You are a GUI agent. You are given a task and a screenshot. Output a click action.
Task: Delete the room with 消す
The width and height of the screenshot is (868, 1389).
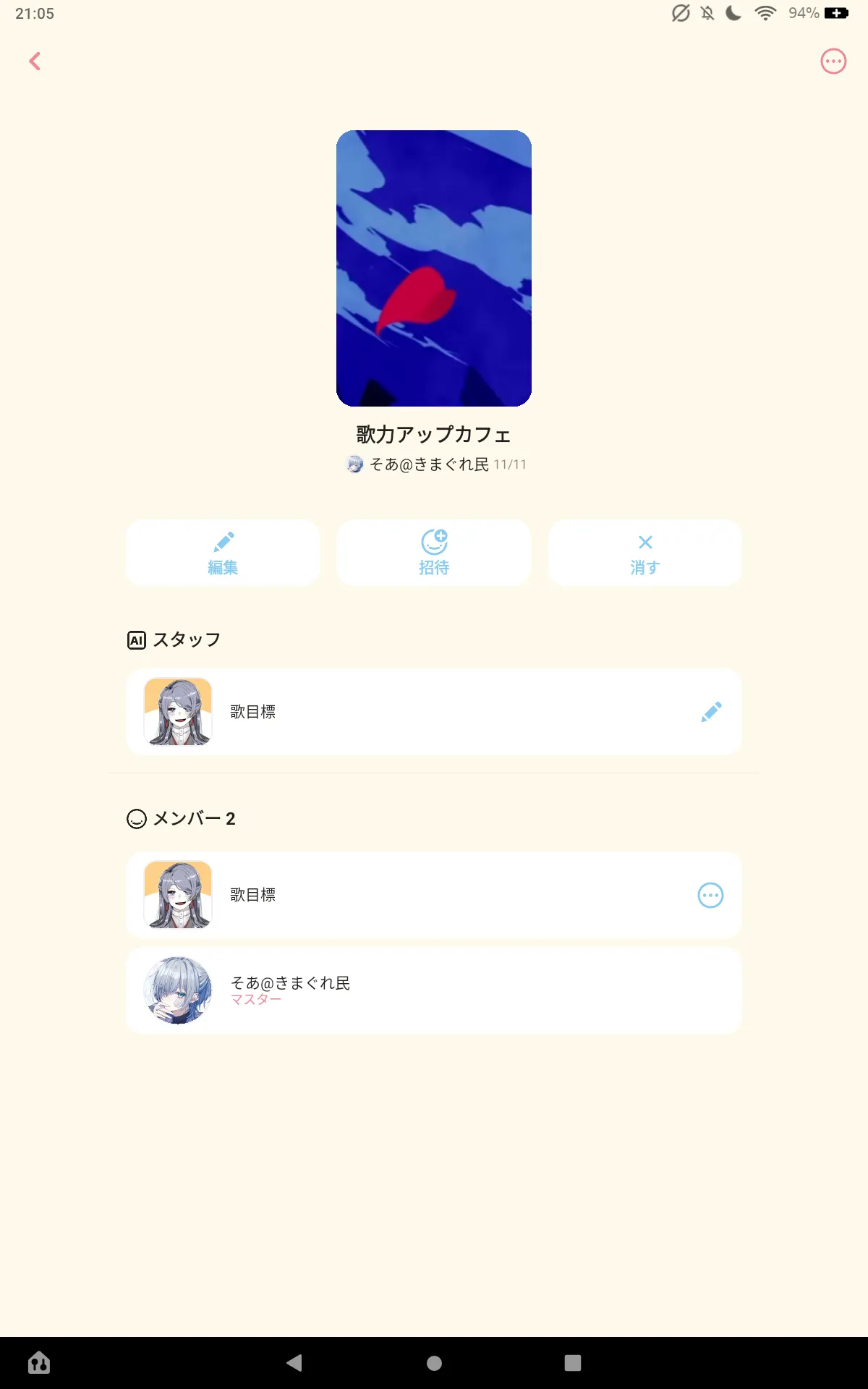click(645, 553)
